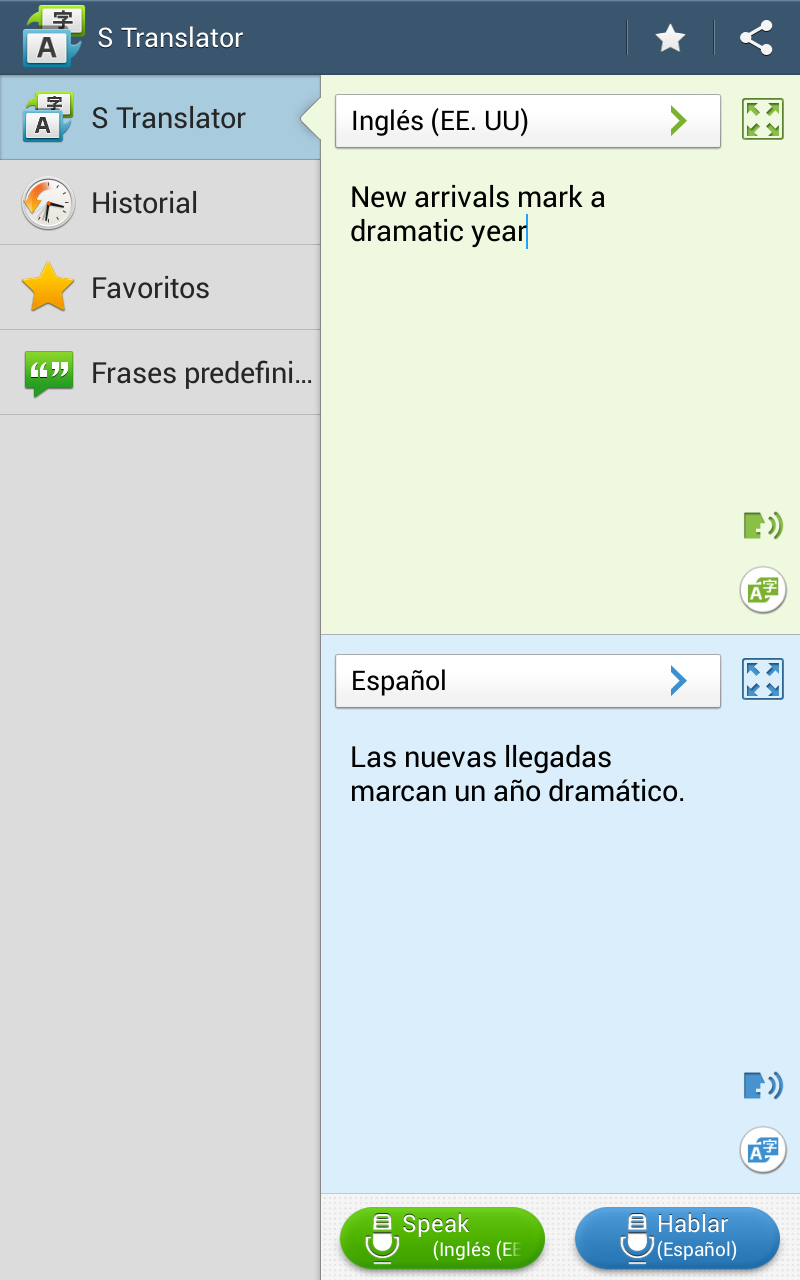
Task: Translate from the Spanish panel
Action: pyautogui.click(x=763, y=1150)
